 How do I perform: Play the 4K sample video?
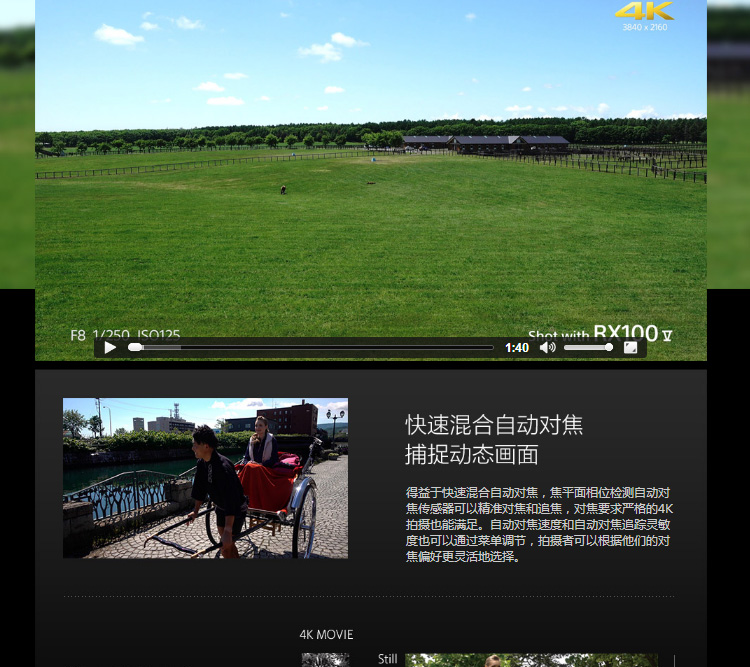click(110, 348)
